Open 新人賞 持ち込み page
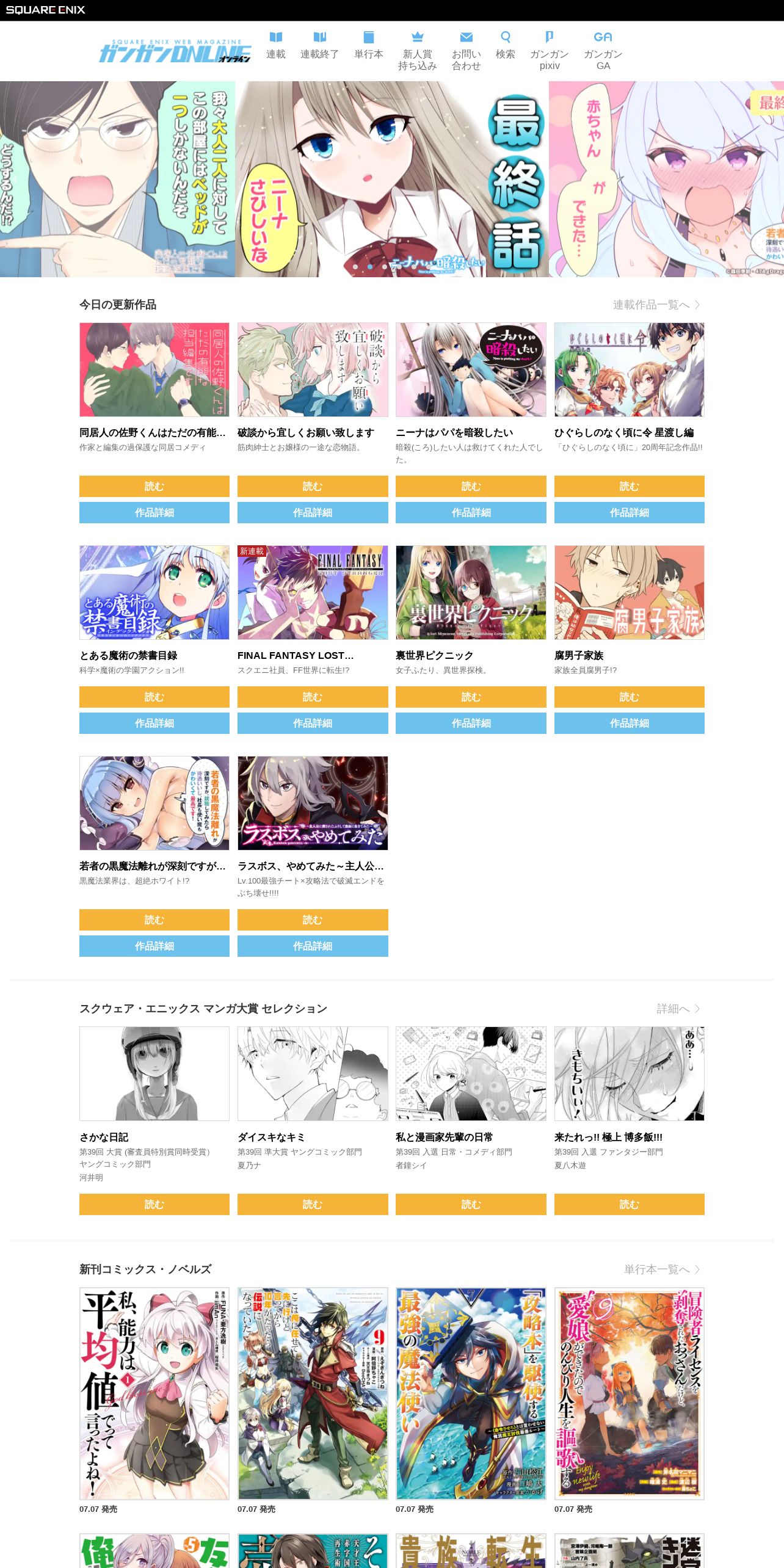The width and height of the screenshot is (784, 1568). 418,51
